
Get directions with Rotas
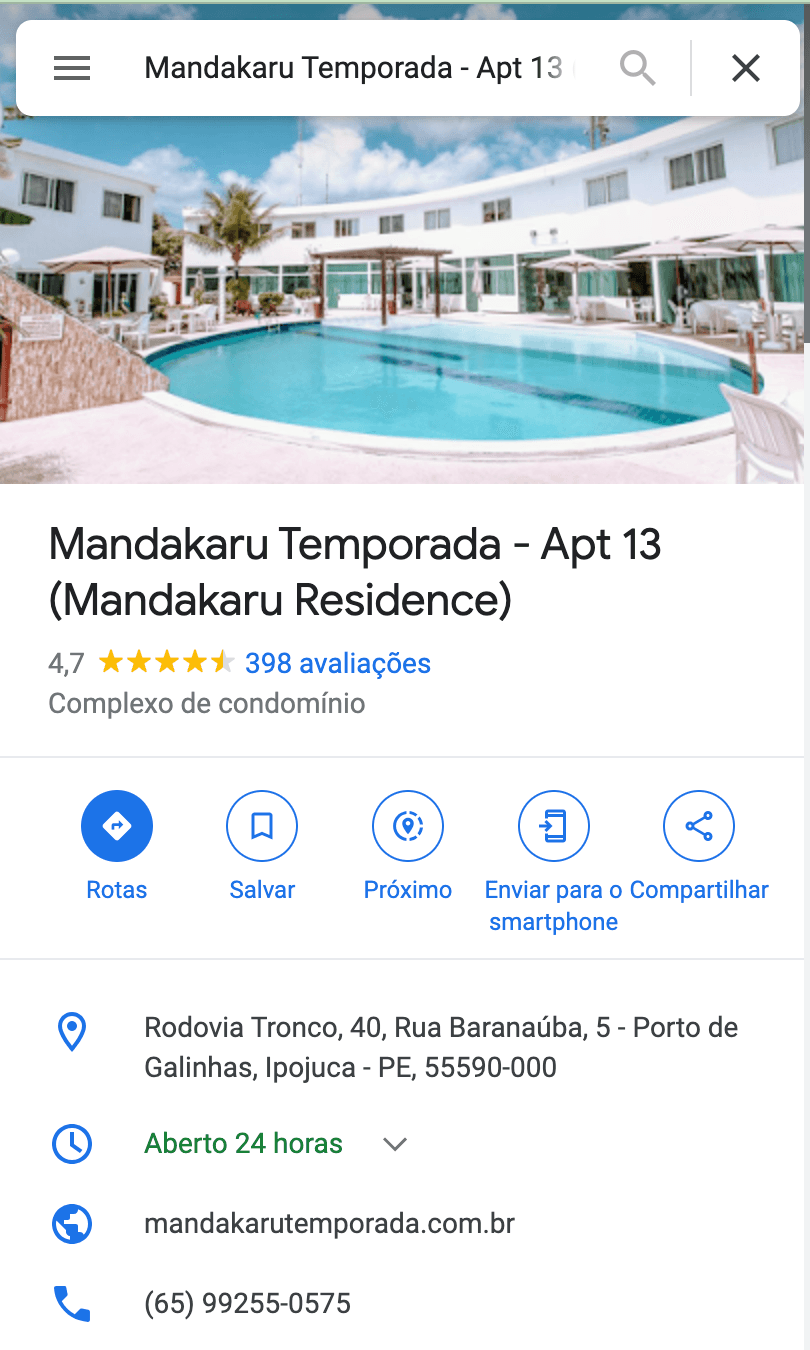[x=117, y=827]
